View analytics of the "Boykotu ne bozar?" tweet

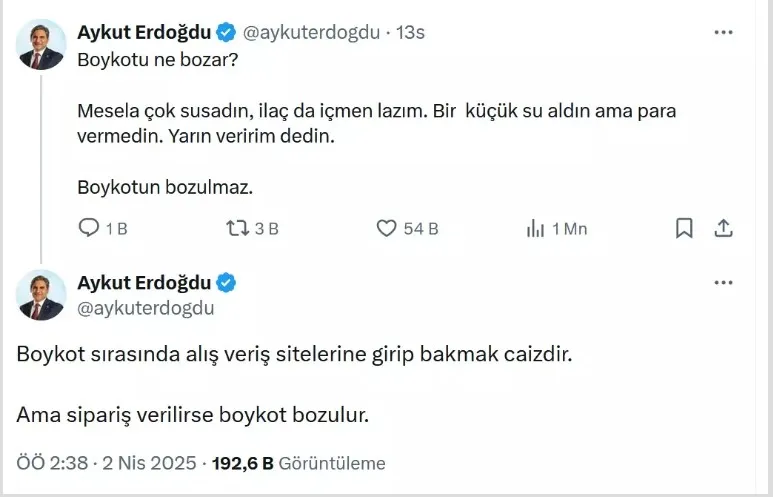536,229
